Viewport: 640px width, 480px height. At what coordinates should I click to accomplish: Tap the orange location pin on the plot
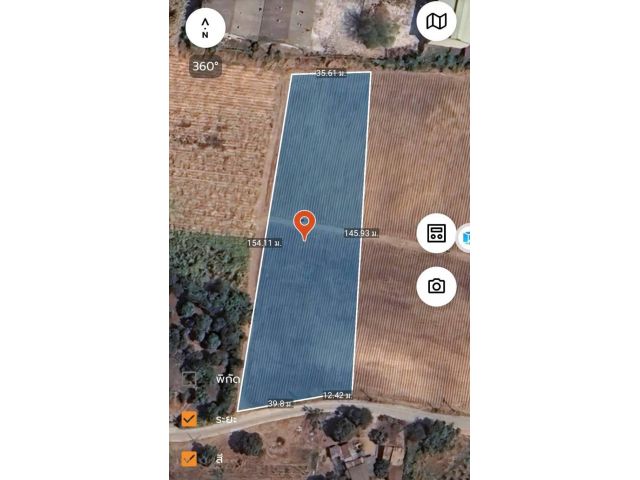tap(304, 224)
